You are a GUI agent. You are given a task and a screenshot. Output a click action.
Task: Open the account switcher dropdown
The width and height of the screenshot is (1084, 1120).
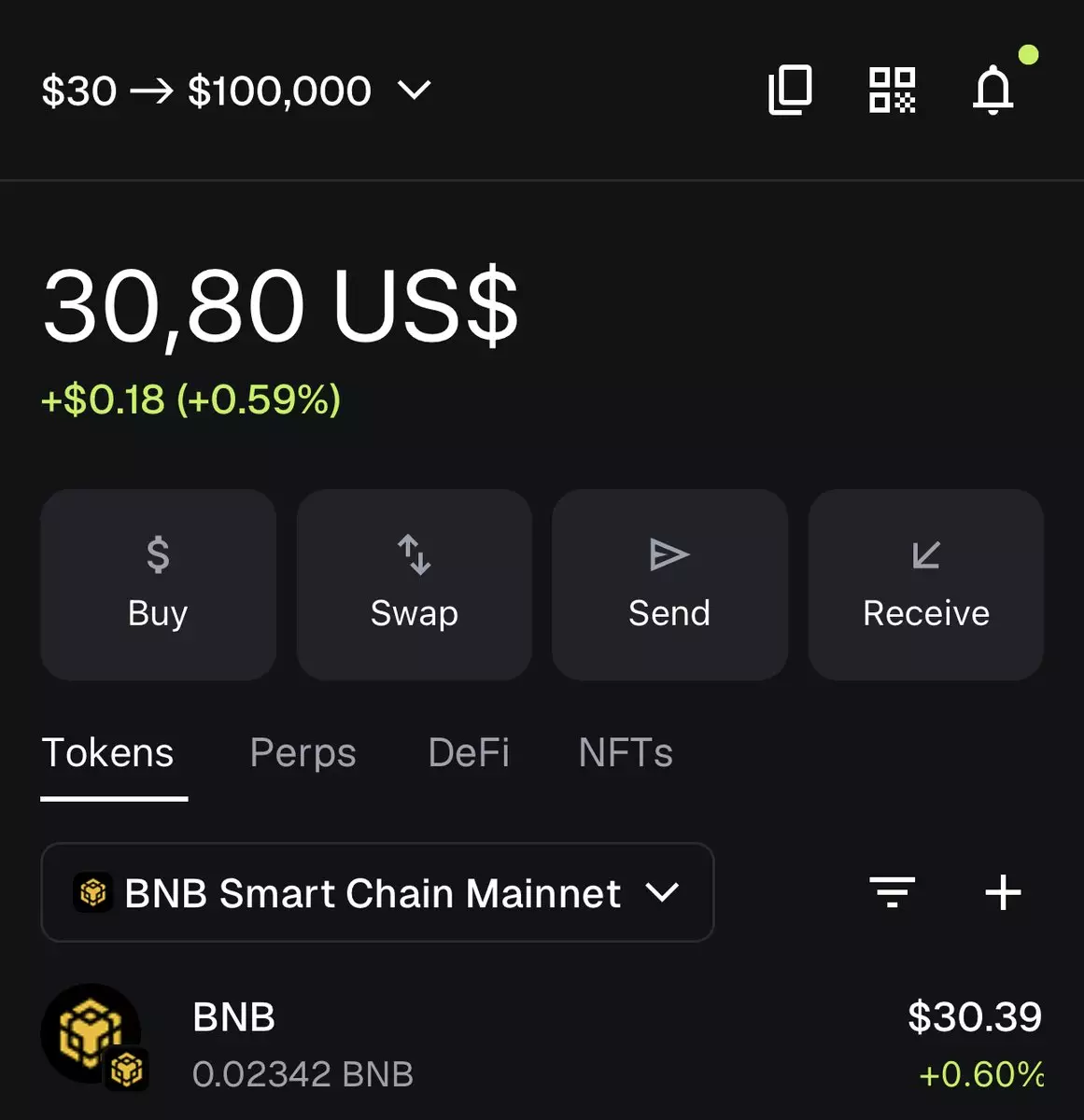[235, 91]
